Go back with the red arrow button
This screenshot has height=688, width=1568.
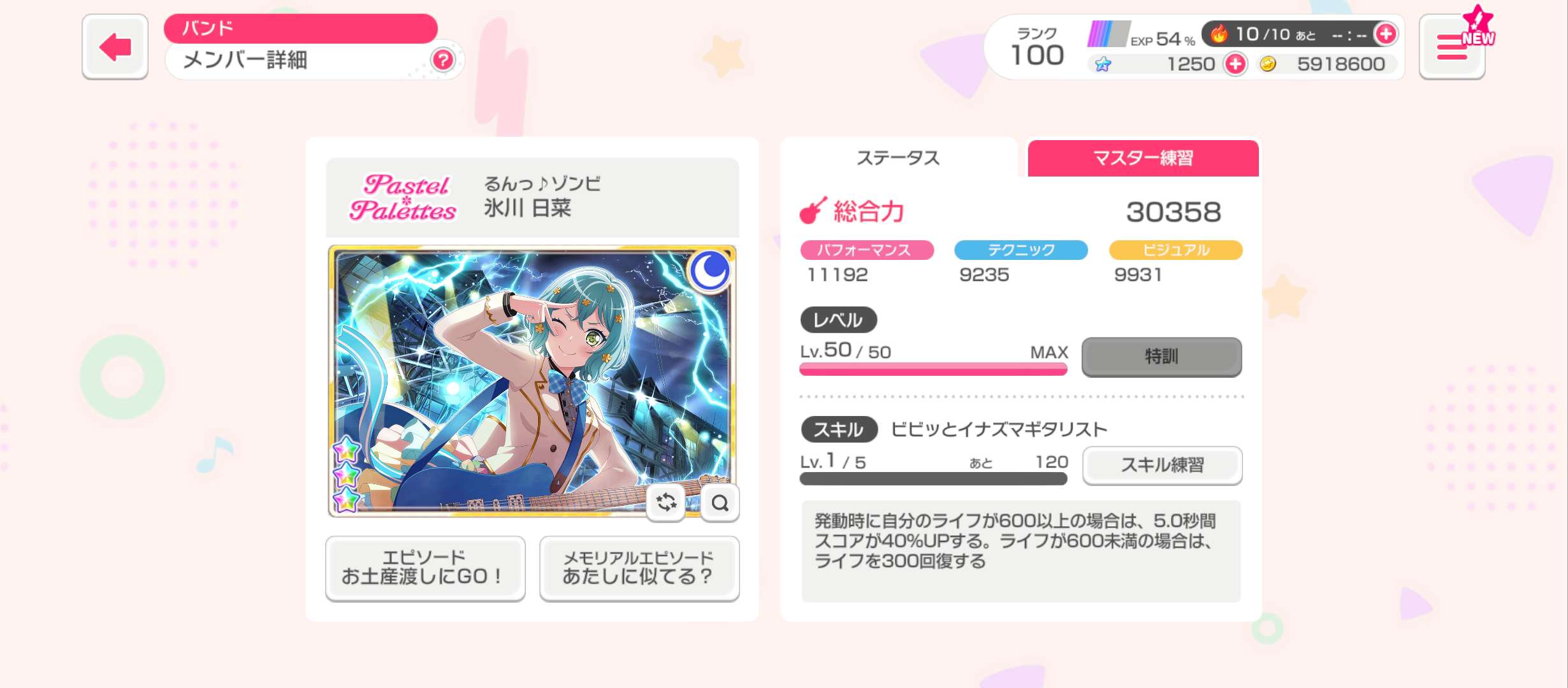point(115,47)
